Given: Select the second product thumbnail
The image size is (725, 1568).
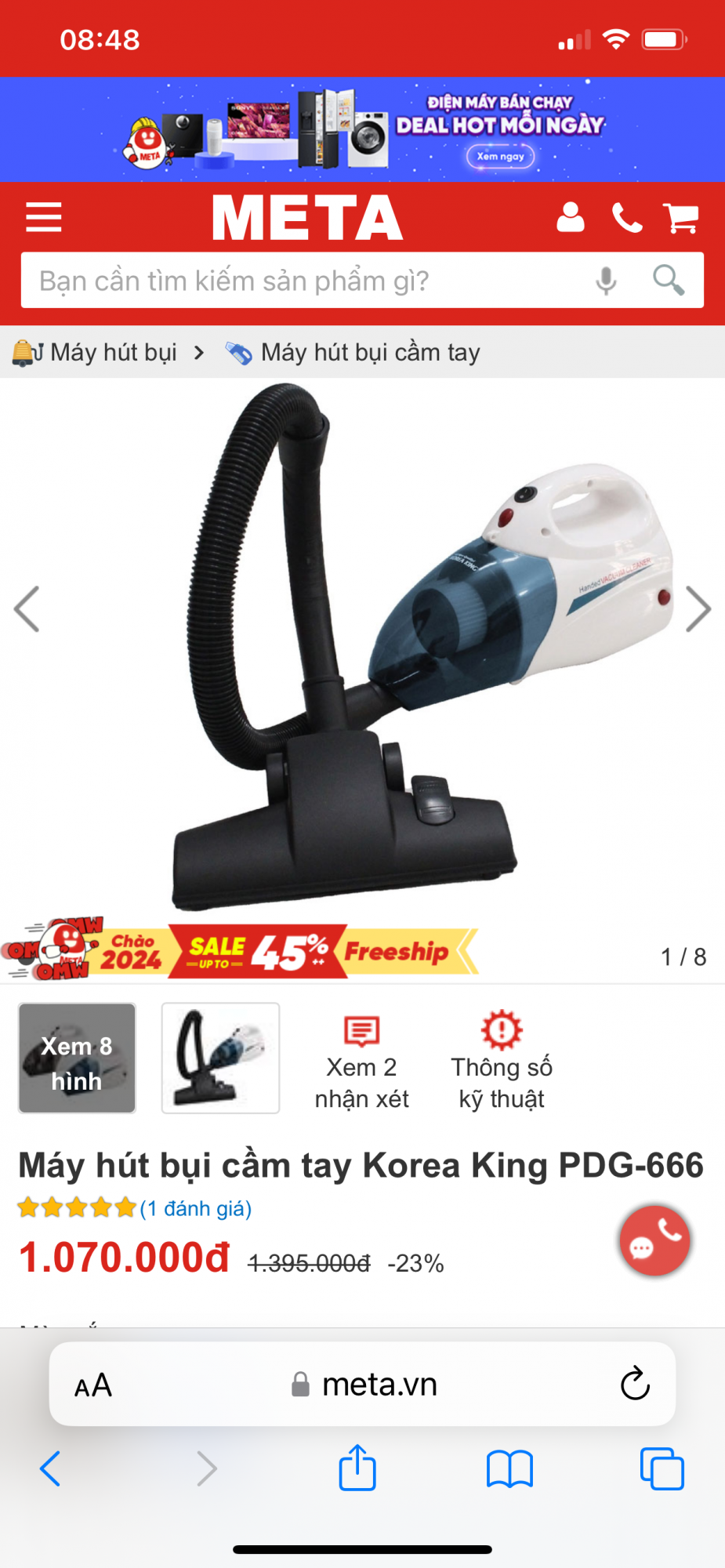Looking at the screenshot, I should 220,1058.
